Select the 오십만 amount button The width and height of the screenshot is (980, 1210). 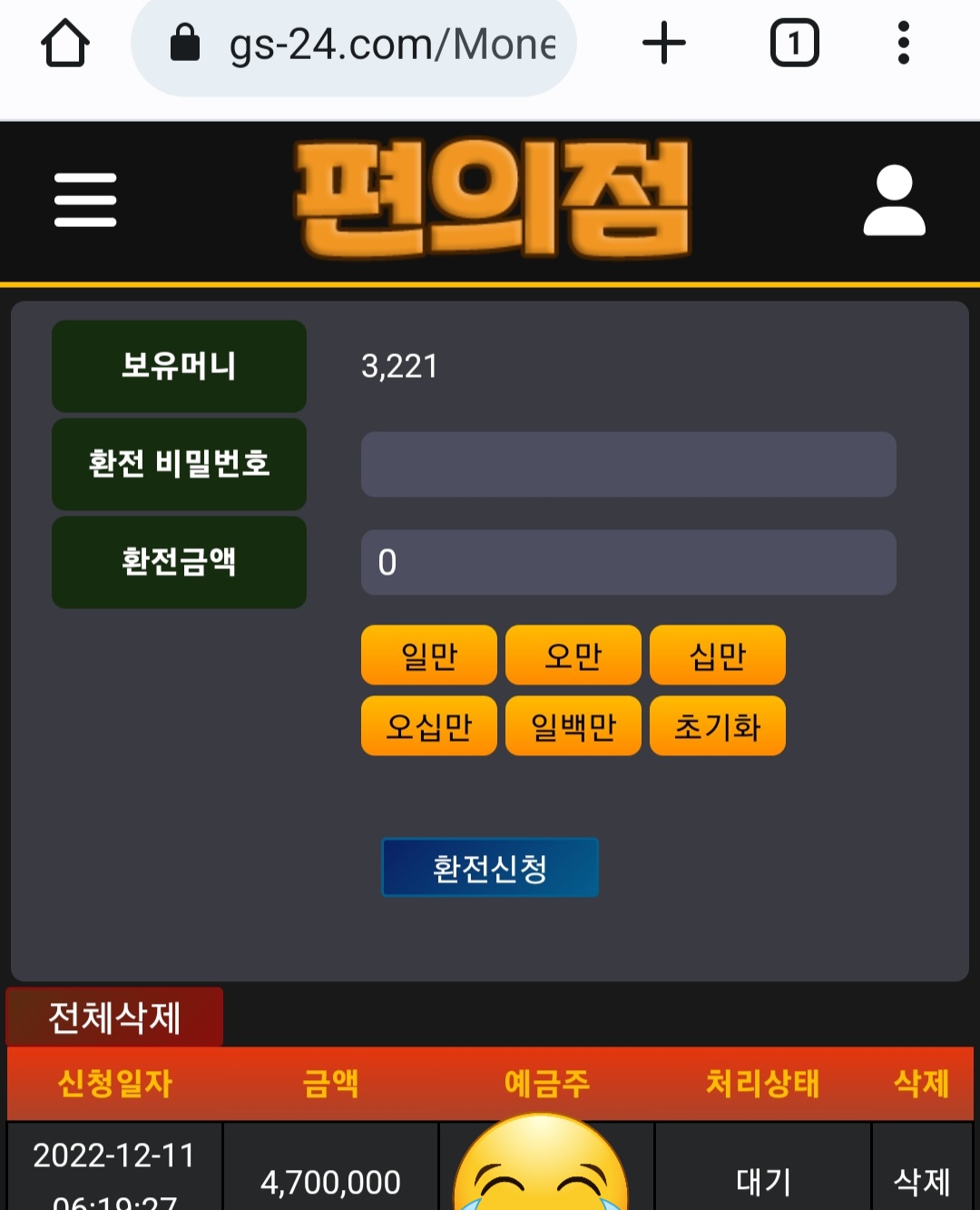(x=428, y=726)
